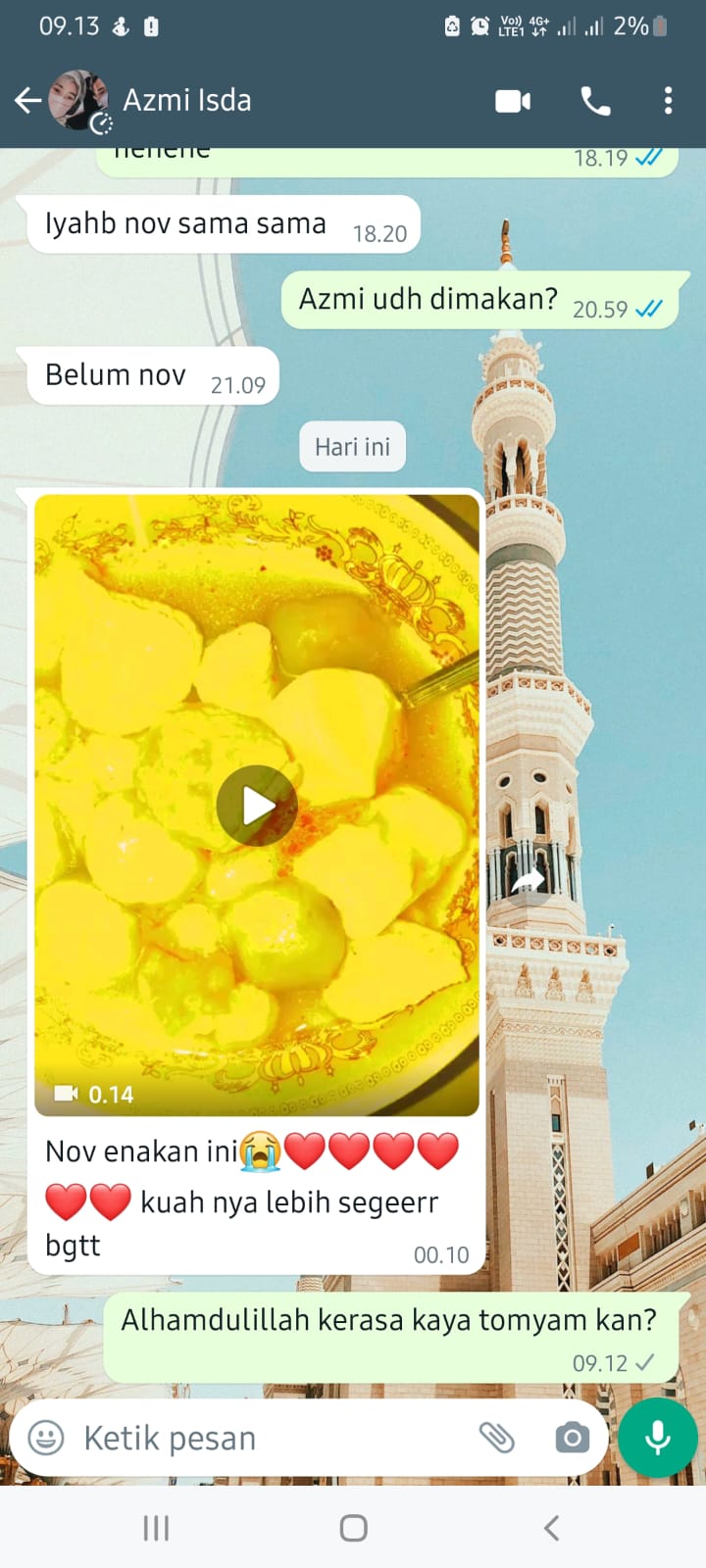The width and height of the screenshot is (706, 1568).
Task: Forward the video using the arrow icon
Action: (528, 880)
